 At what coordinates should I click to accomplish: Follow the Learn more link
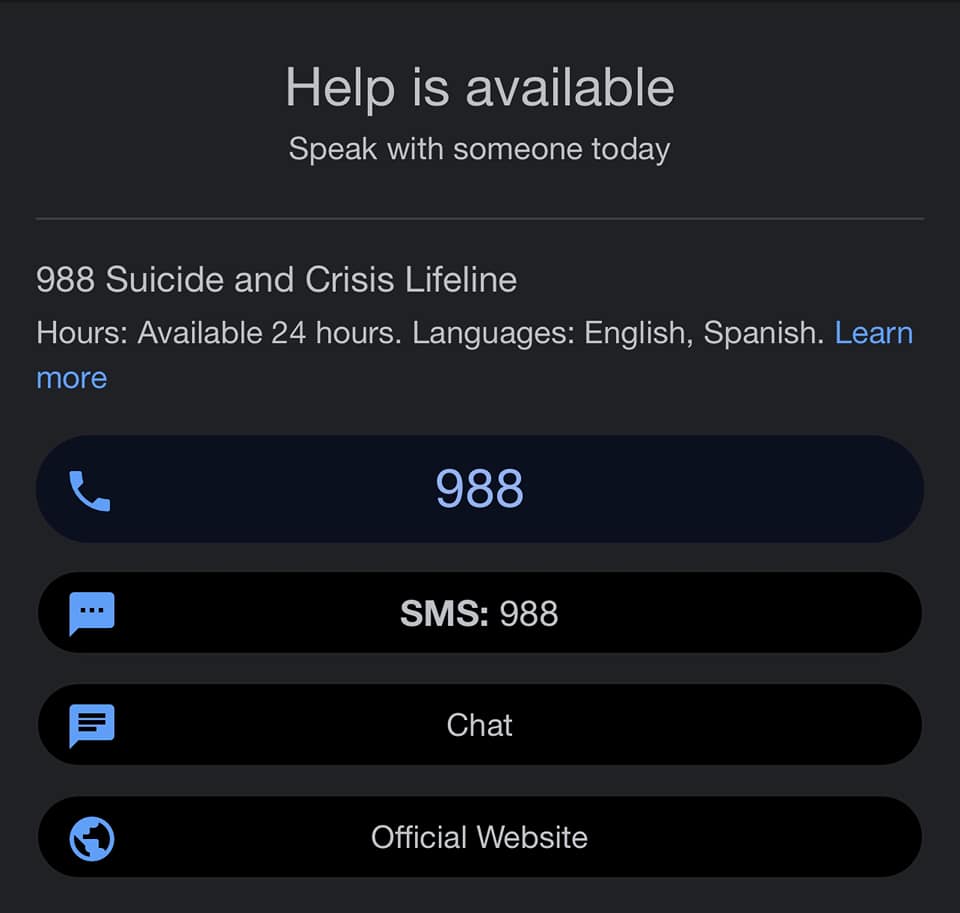coord(873,333)
